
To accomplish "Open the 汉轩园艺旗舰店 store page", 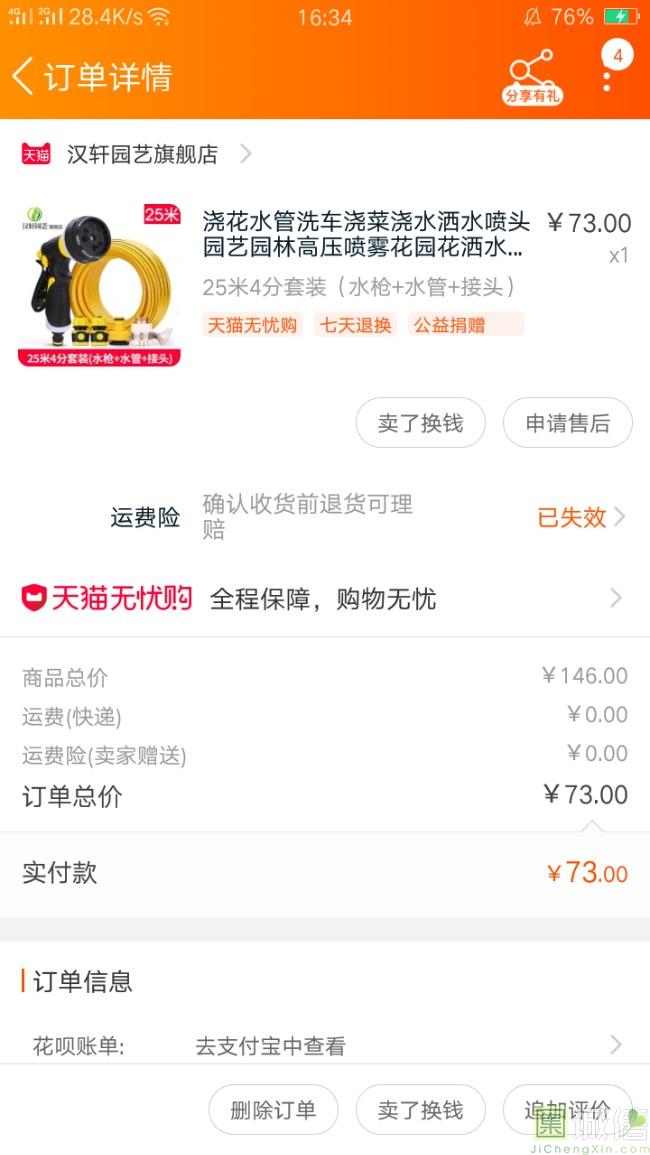I will point(142,154).
